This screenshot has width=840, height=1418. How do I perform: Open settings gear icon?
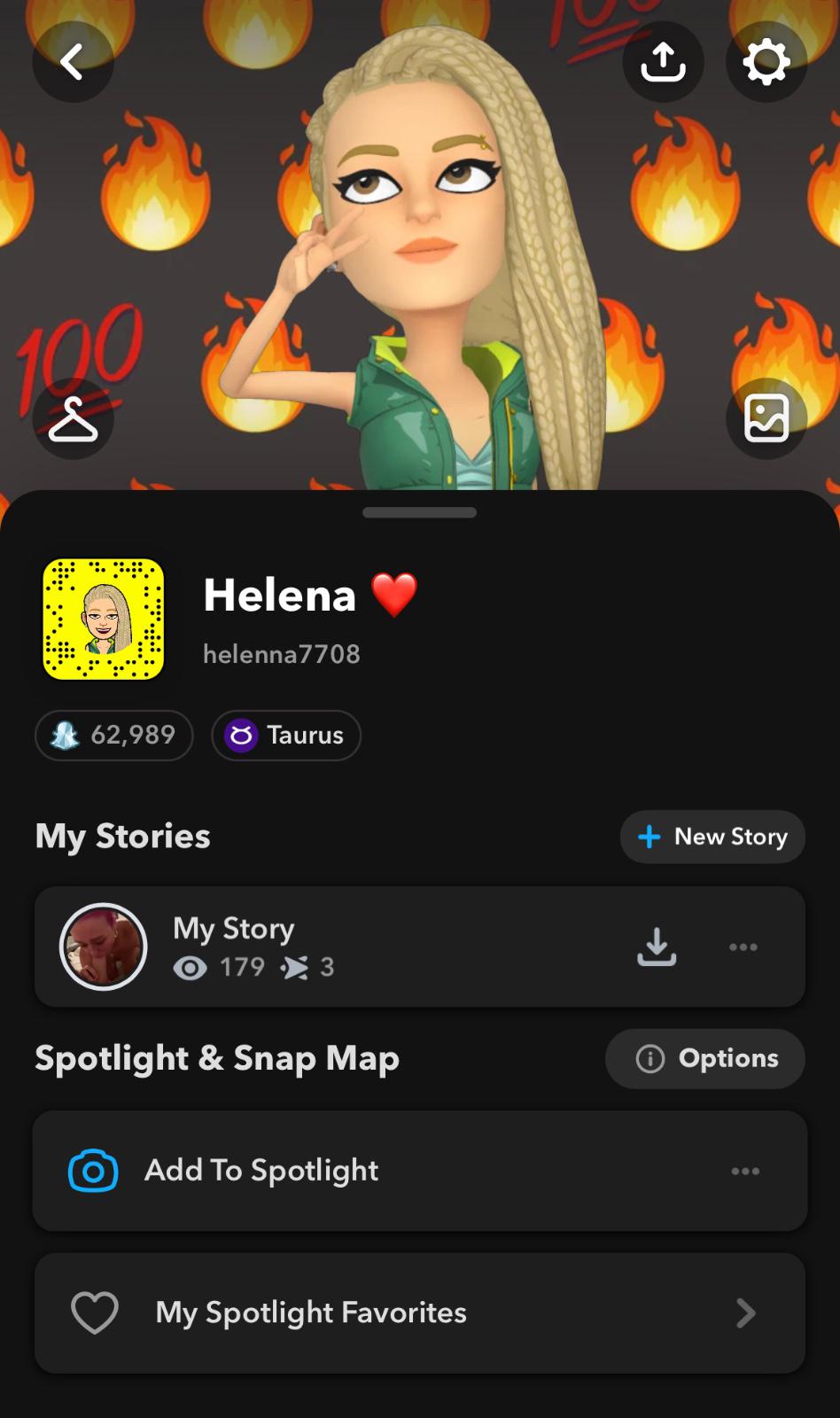pyautogui.click(x=766, y=62)
